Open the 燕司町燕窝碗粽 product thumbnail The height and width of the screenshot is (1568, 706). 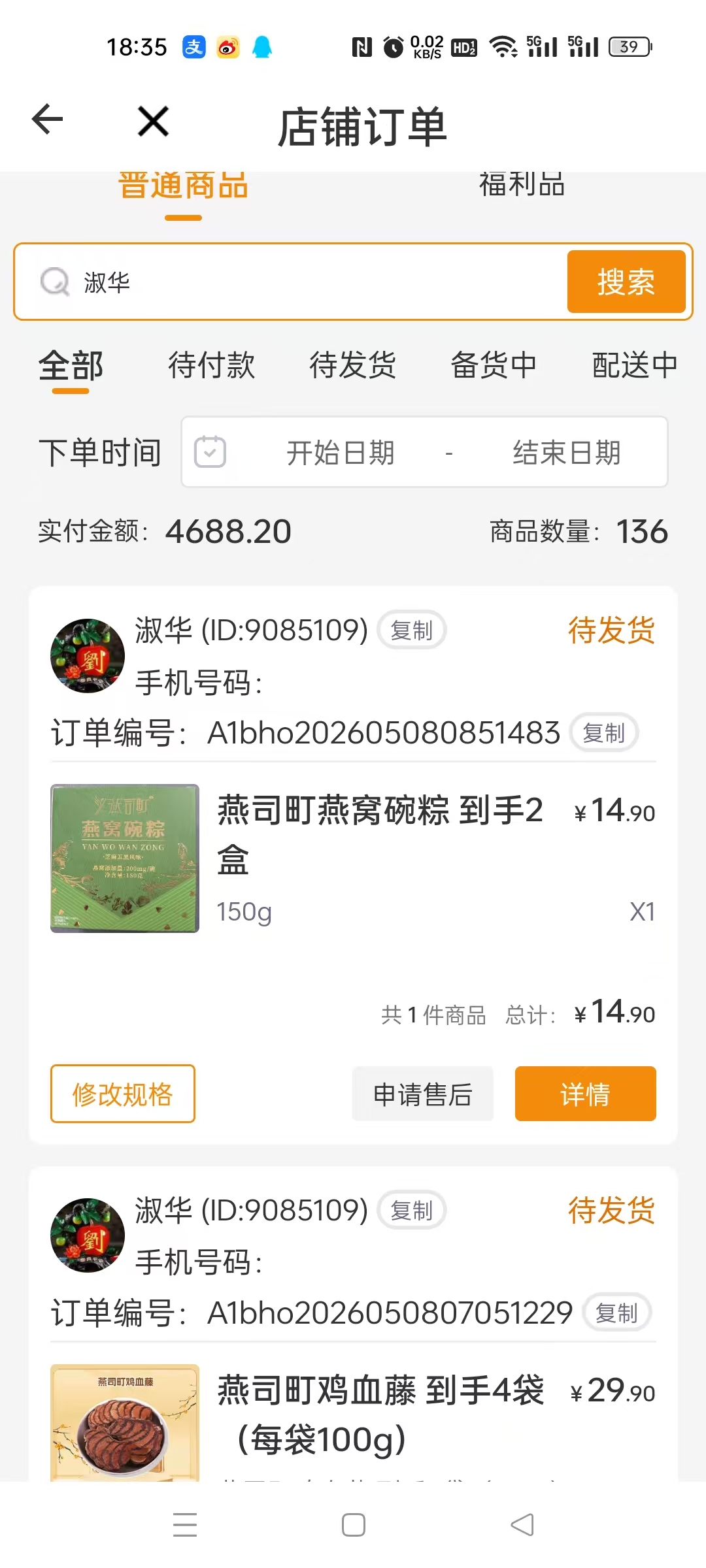coord(125,858)
